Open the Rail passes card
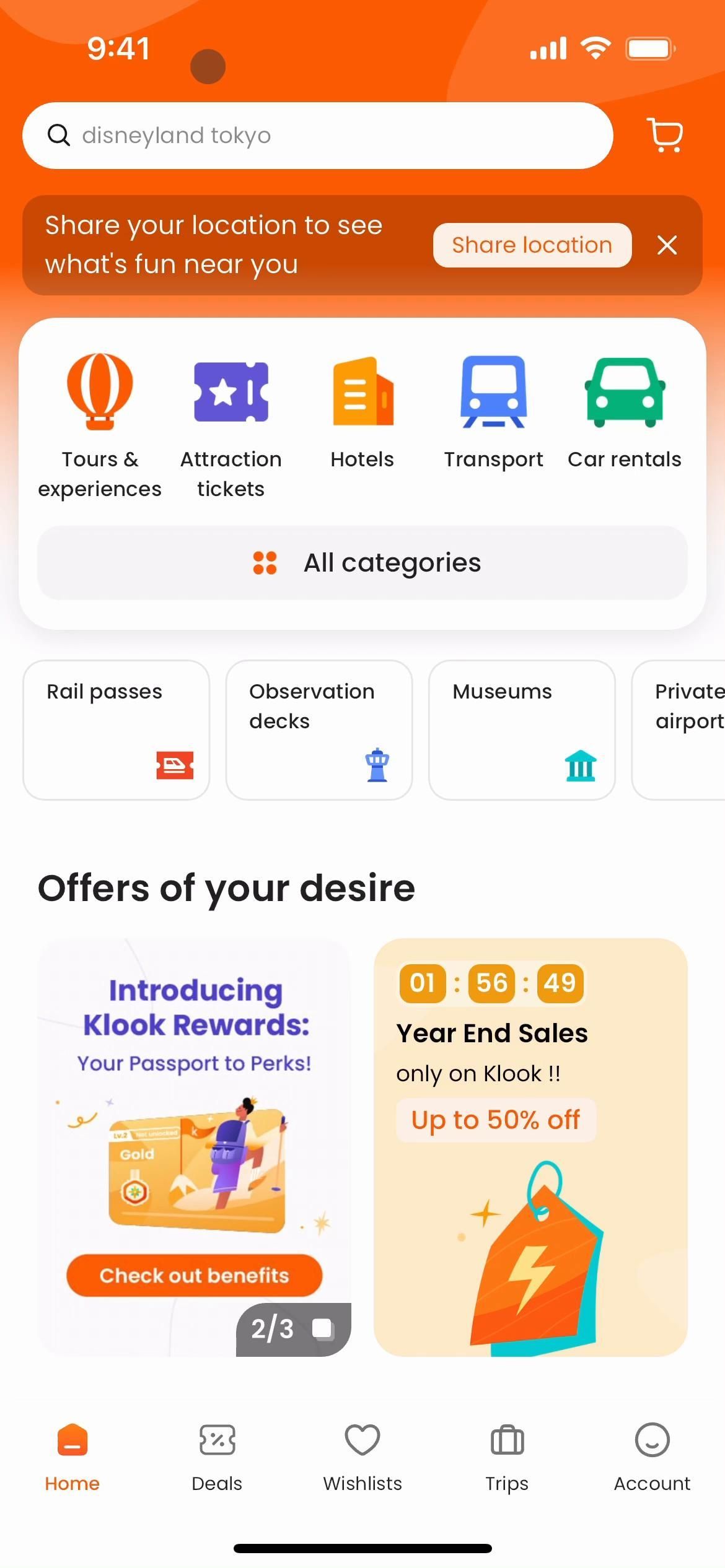 [116, 730]
